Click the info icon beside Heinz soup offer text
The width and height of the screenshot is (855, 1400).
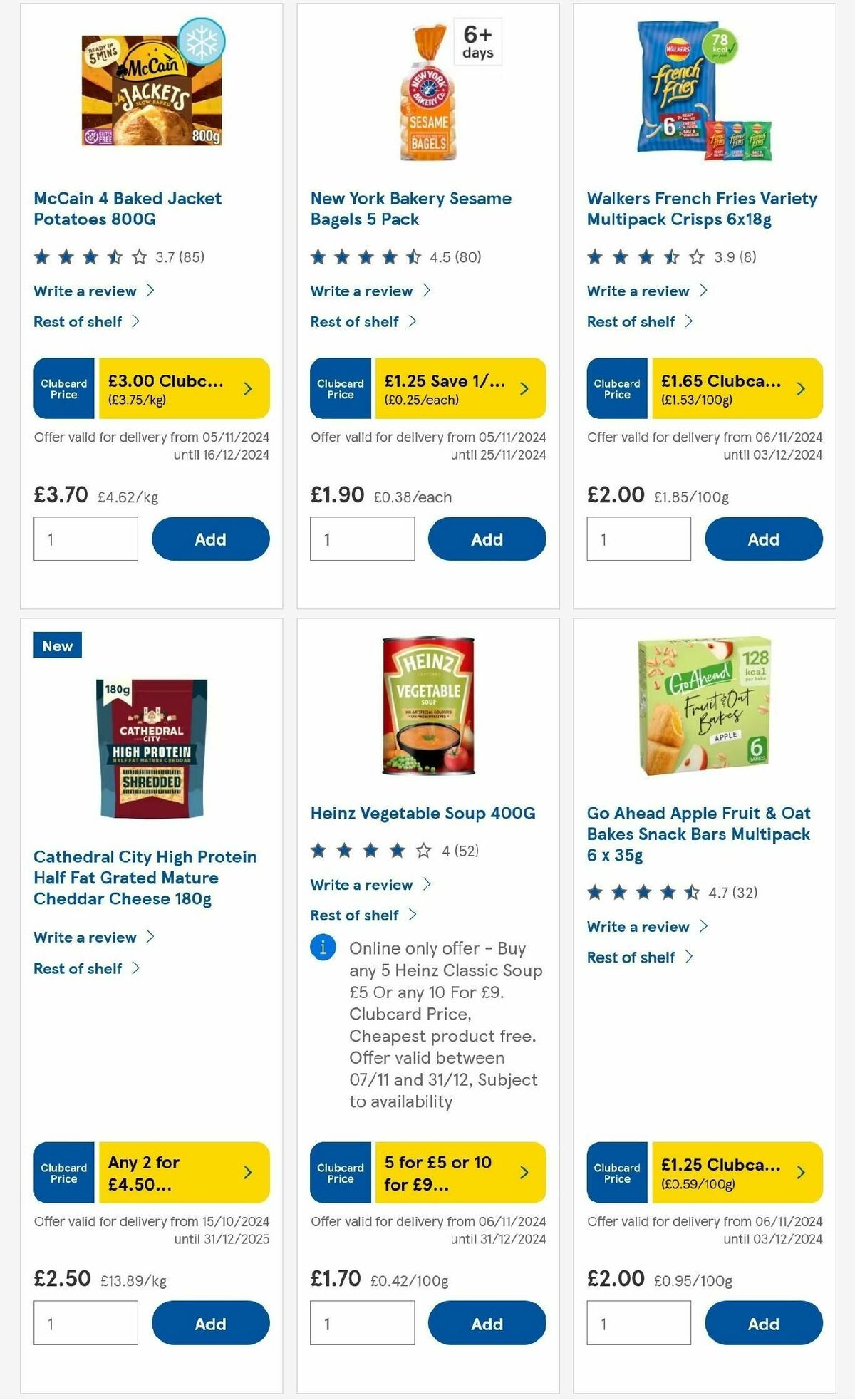pyautogui.click(x=323, y=948)
